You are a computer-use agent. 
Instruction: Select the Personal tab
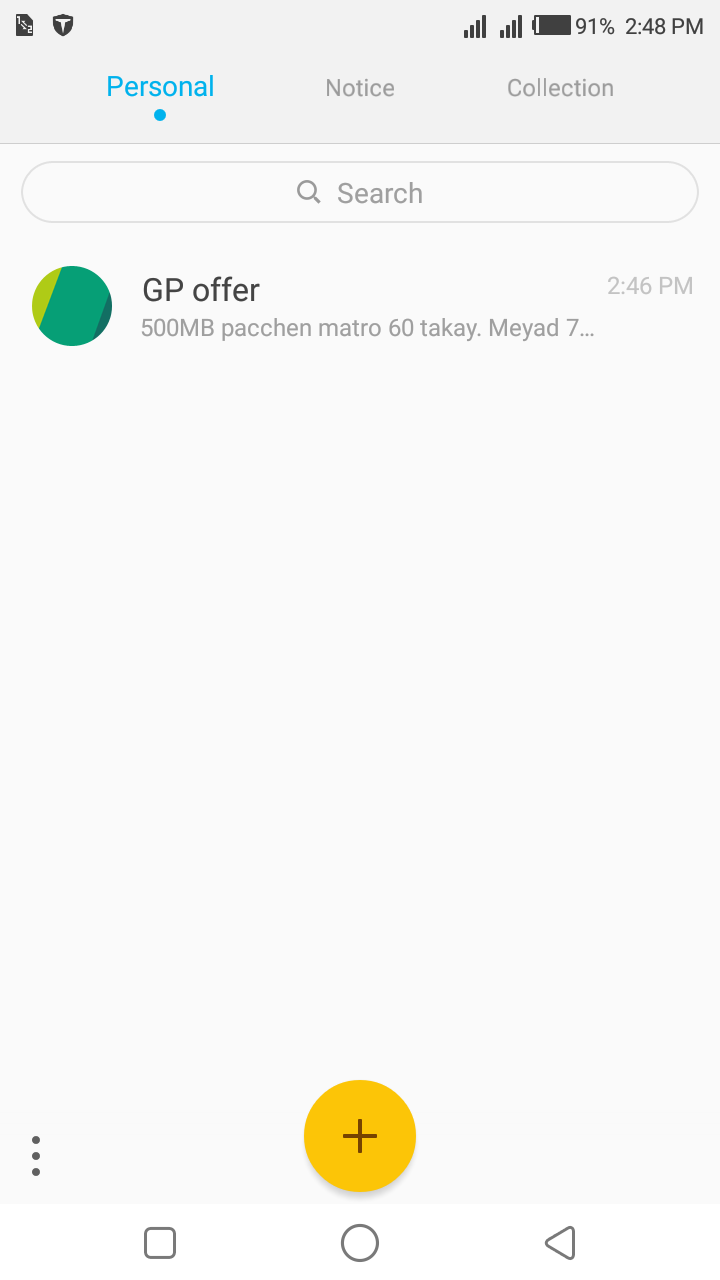(x=160, y=88)
